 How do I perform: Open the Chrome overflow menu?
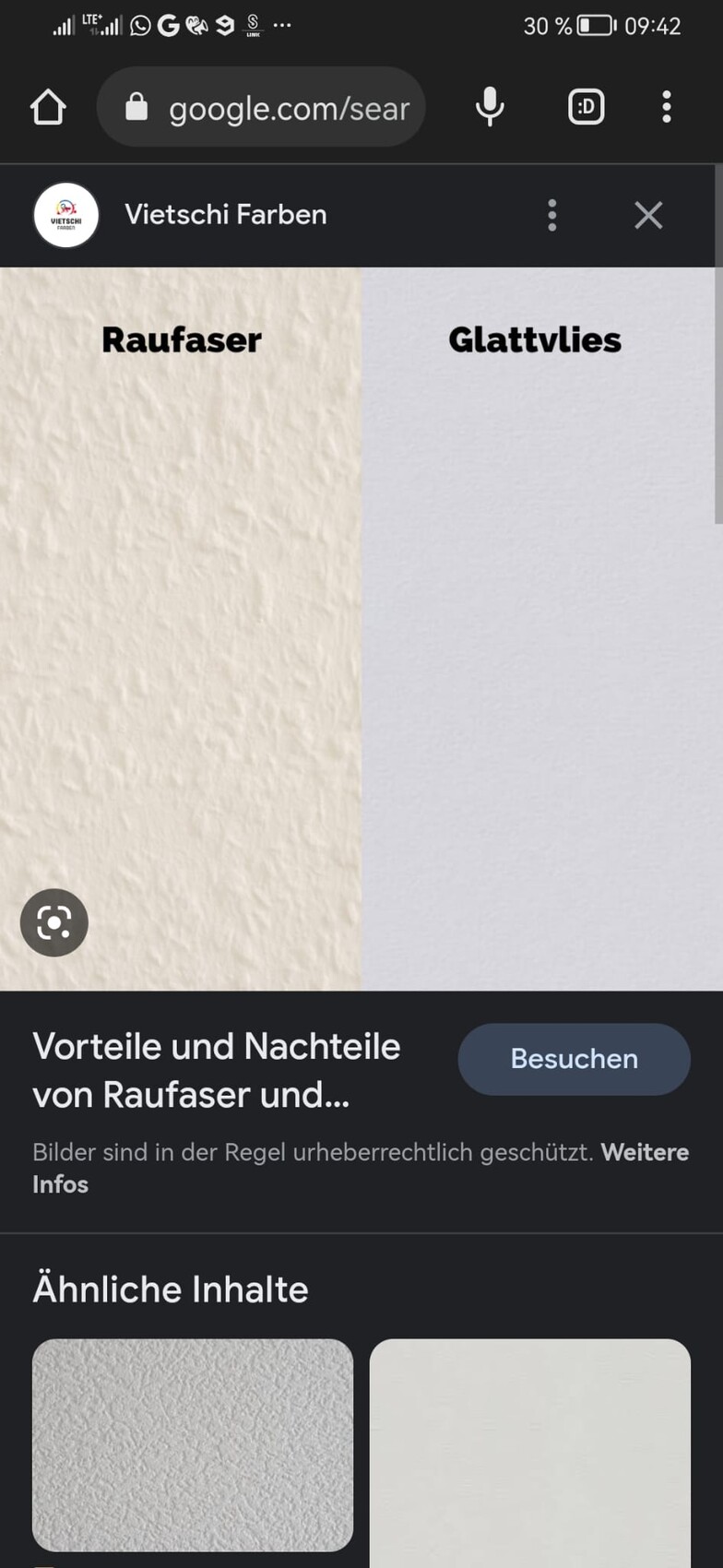[x=667, y=107]
